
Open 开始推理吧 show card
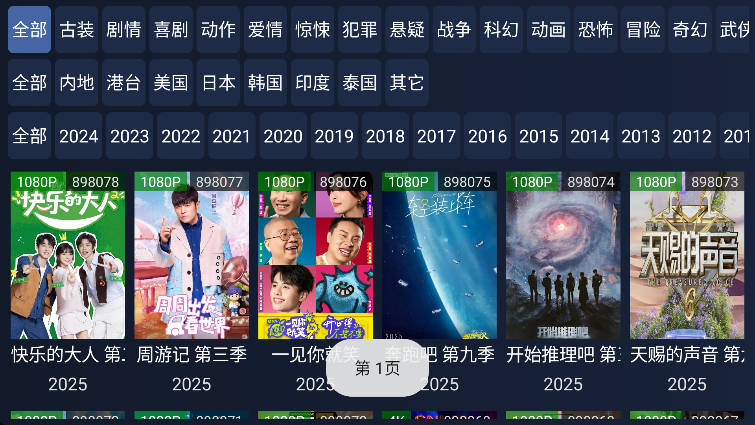[563, 260]
